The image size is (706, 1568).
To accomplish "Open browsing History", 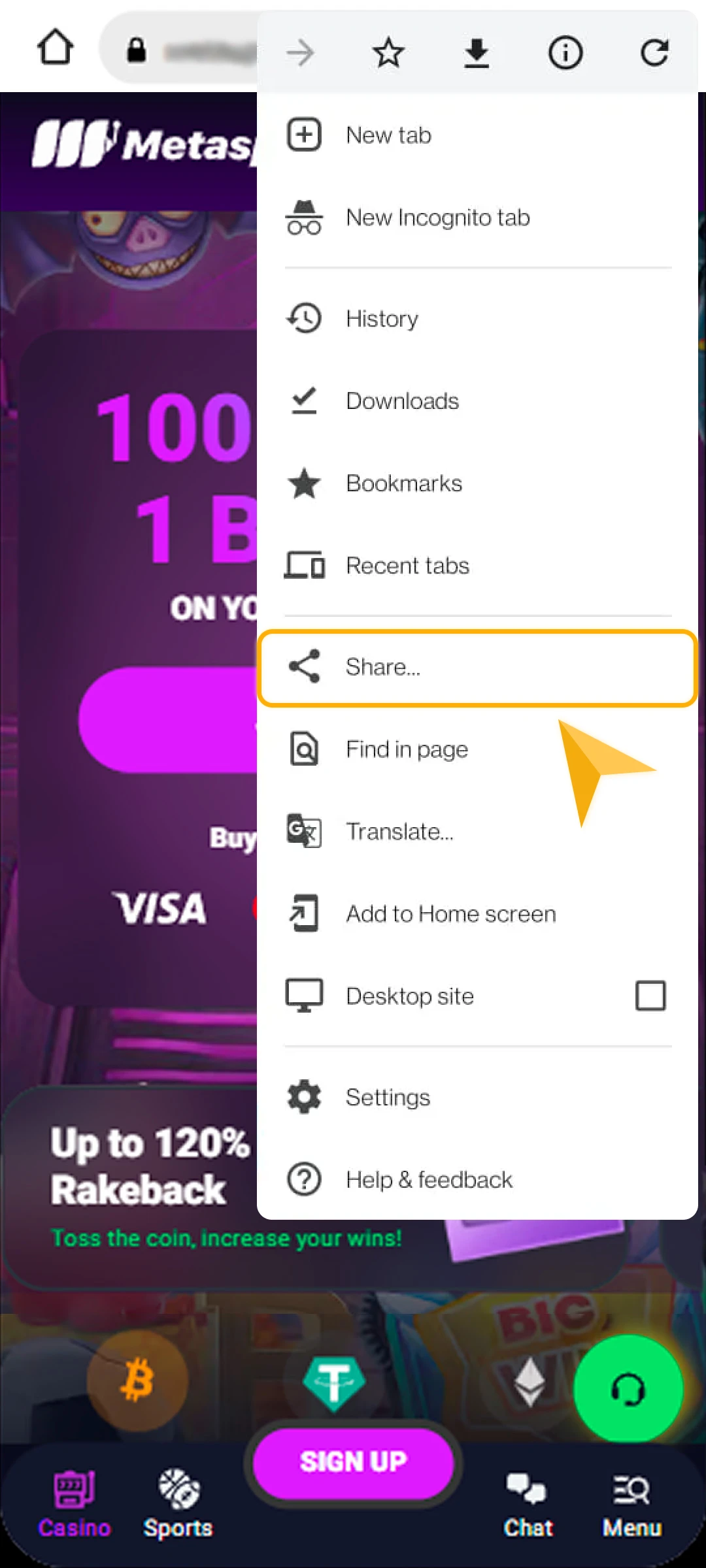I will (382, 319).
